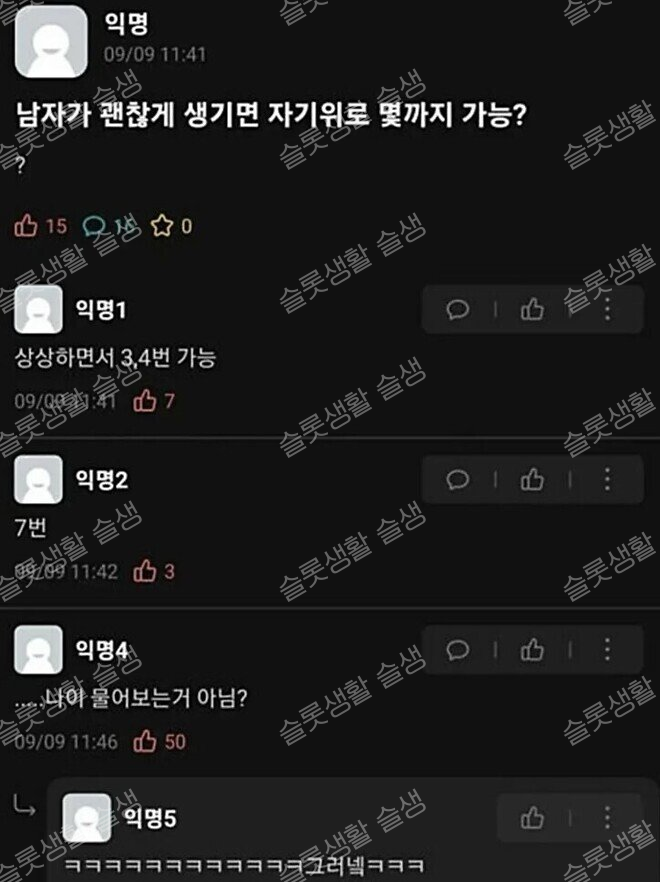Open the overflow menu on 익명2's comment

point(607,480)
